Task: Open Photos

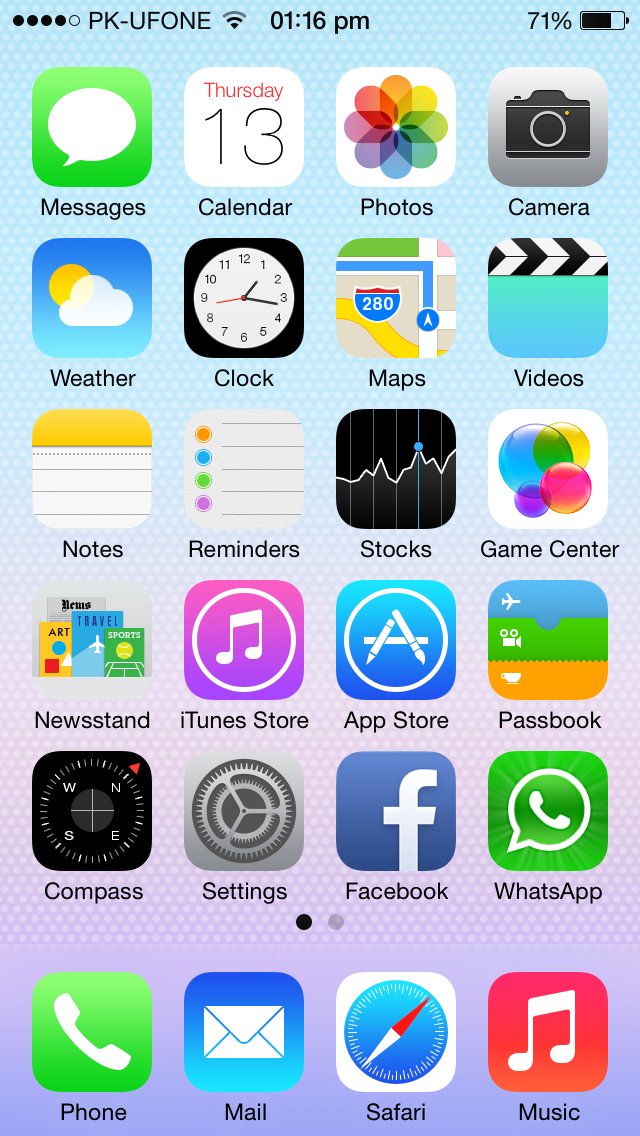Action: pos(396,127)
